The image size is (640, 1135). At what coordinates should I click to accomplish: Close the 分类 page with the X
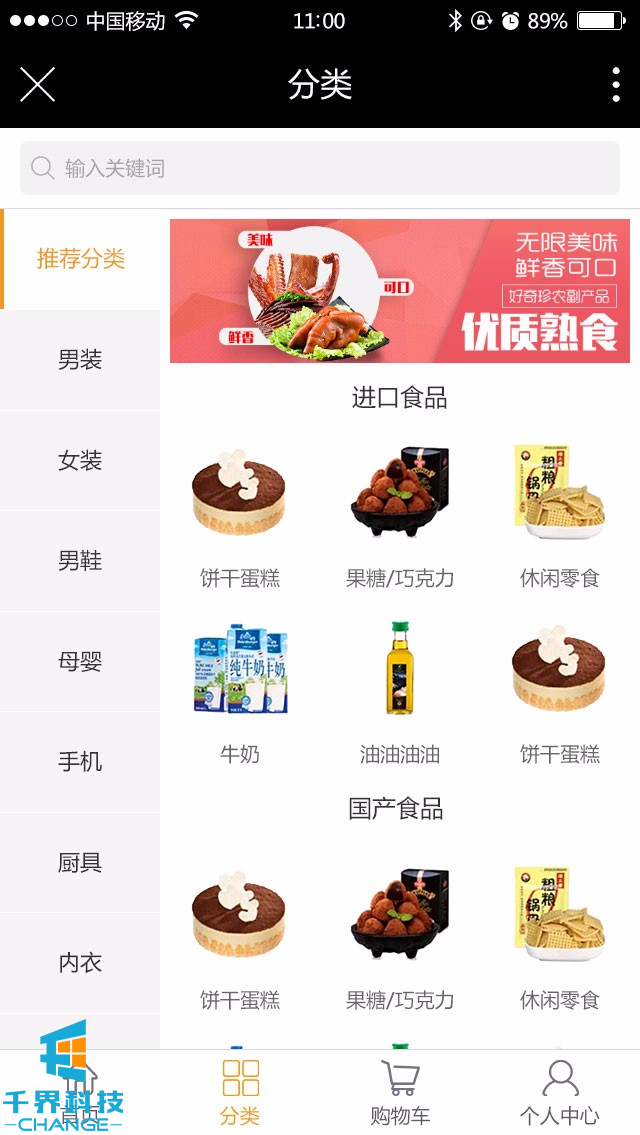[x=37, y=85]
